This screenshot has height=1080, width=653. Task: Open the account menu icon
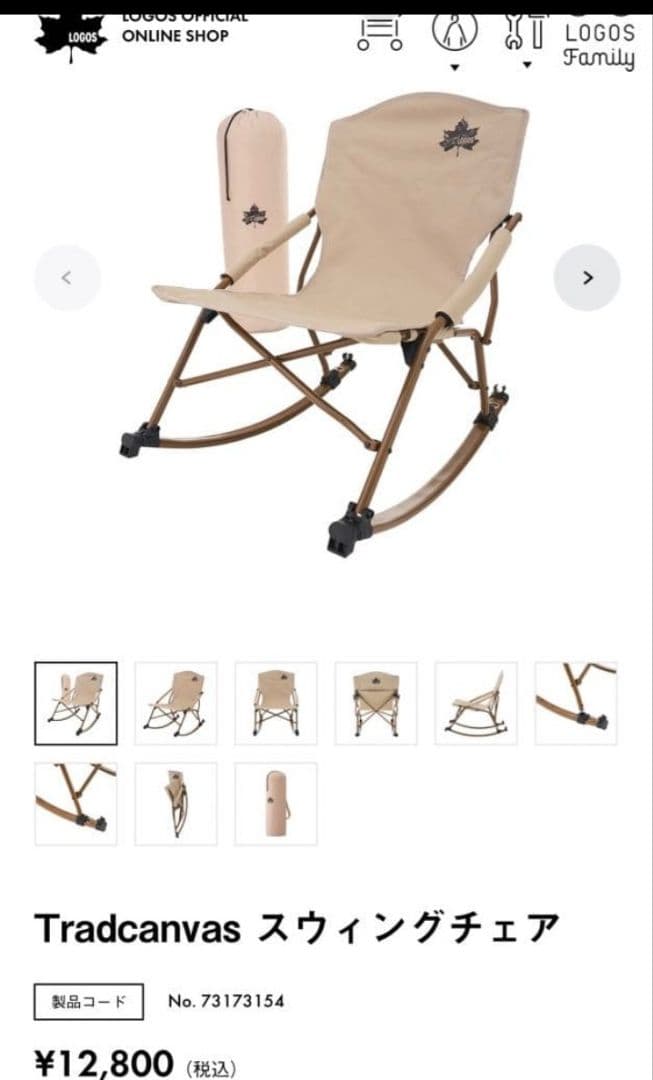pyautogui.click(x=454, y=30)
